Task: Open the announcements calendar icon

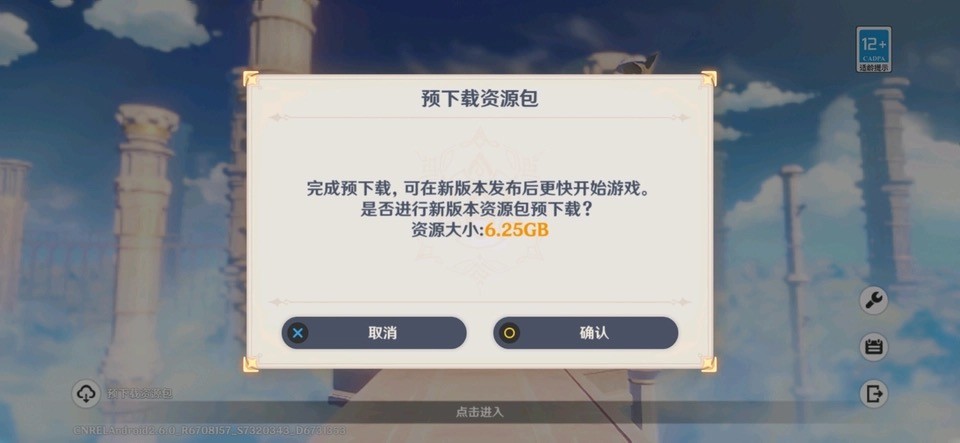Action: coord(874,347)
